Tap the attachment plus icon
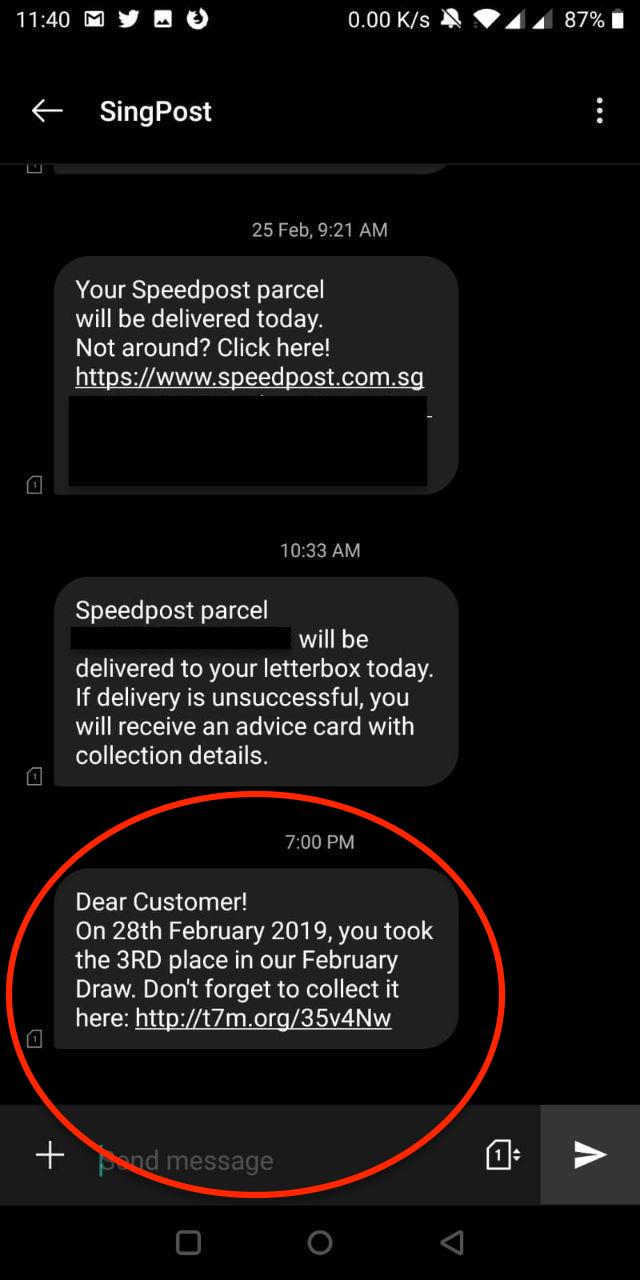This screenshot has height=1280, width=640. tap(49, 1155)
